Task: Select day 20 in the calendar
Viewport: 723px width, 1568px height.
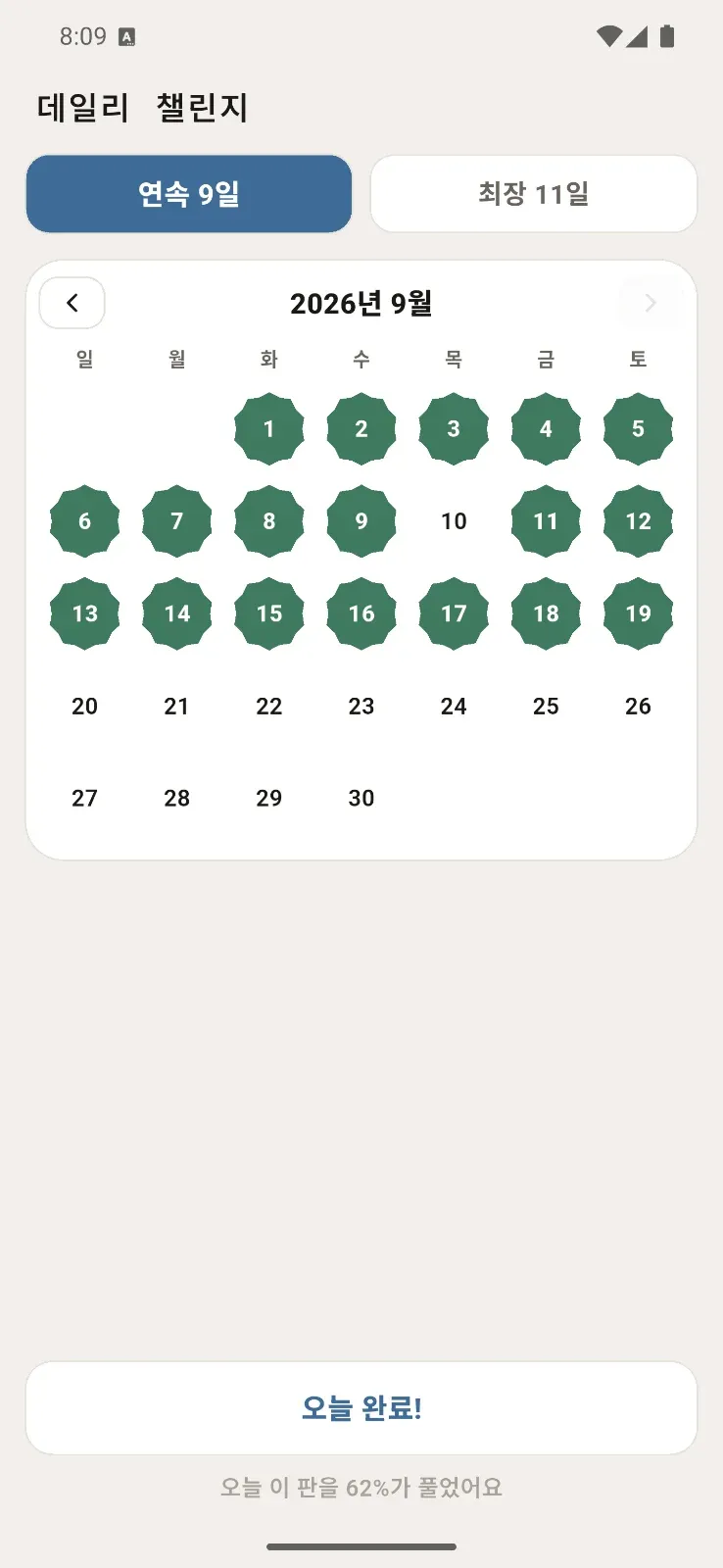Action: 85,706
